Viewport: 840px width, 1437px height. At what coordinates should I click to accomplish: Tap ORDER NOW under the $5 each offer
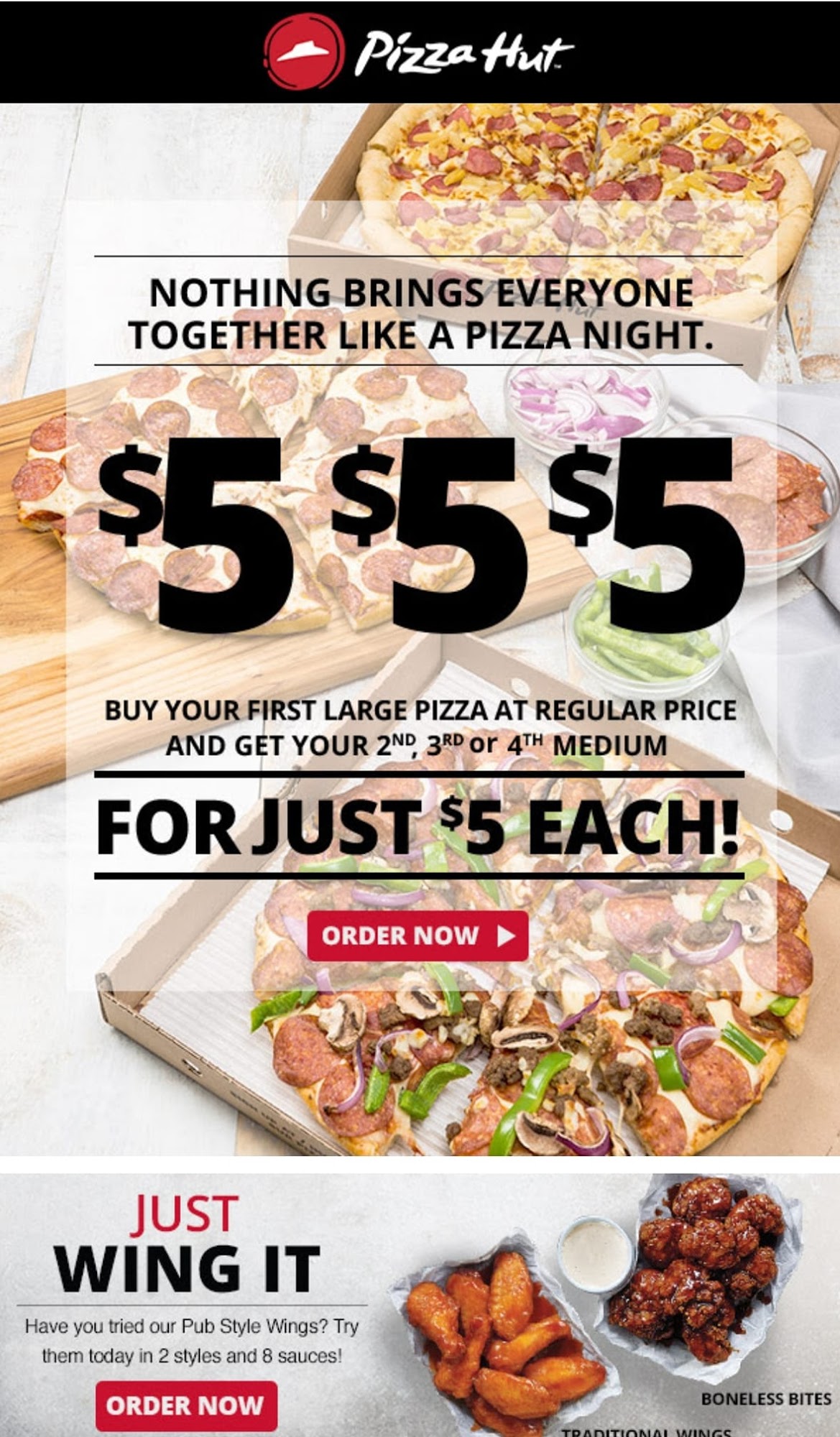pyautogui.click(x=417, y=935)
